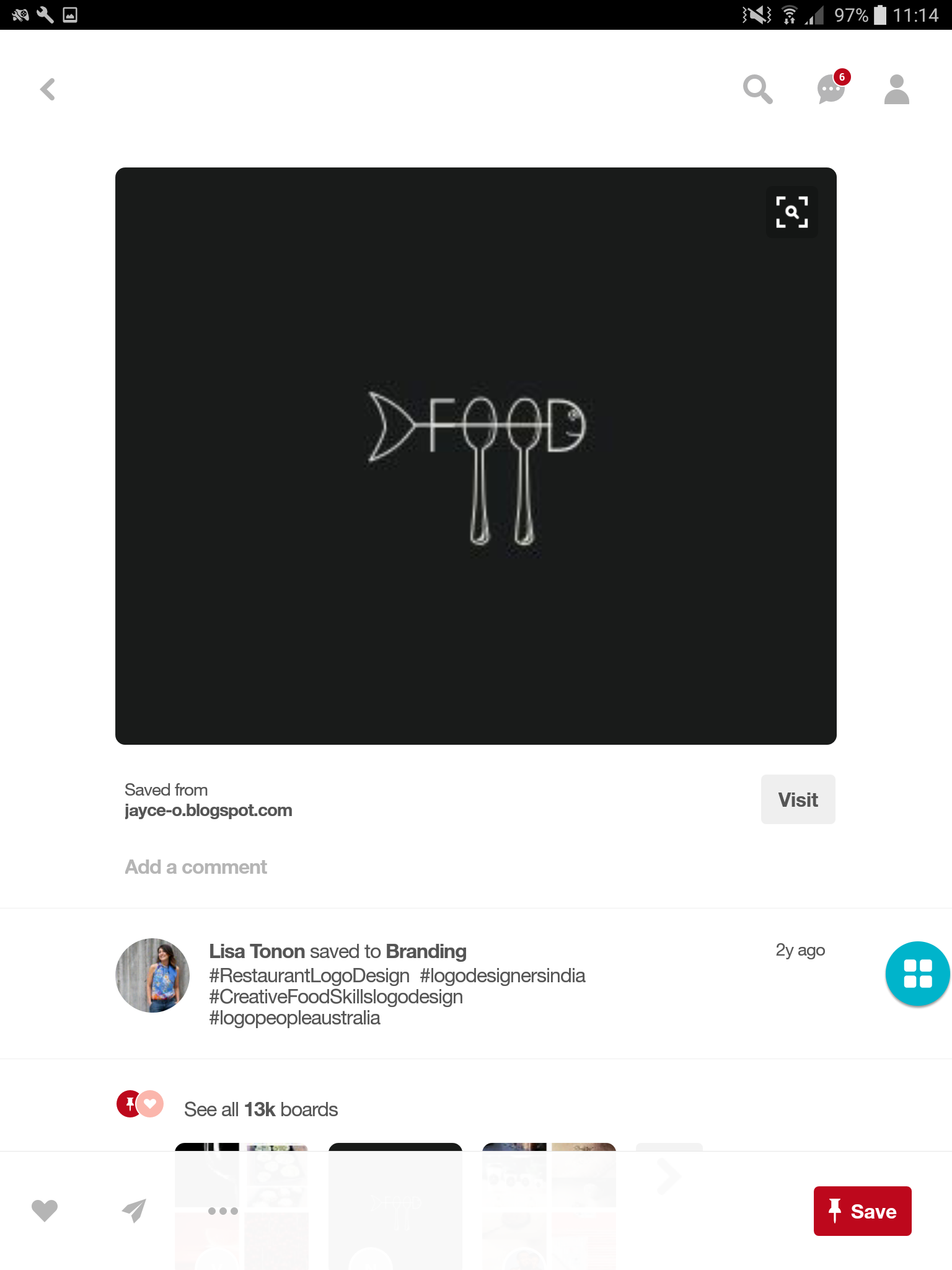This screenshot has height=1270, width=952.
Task: Open #RestaurantLogoDesign hashtag
Action: [x=309, y=975]
